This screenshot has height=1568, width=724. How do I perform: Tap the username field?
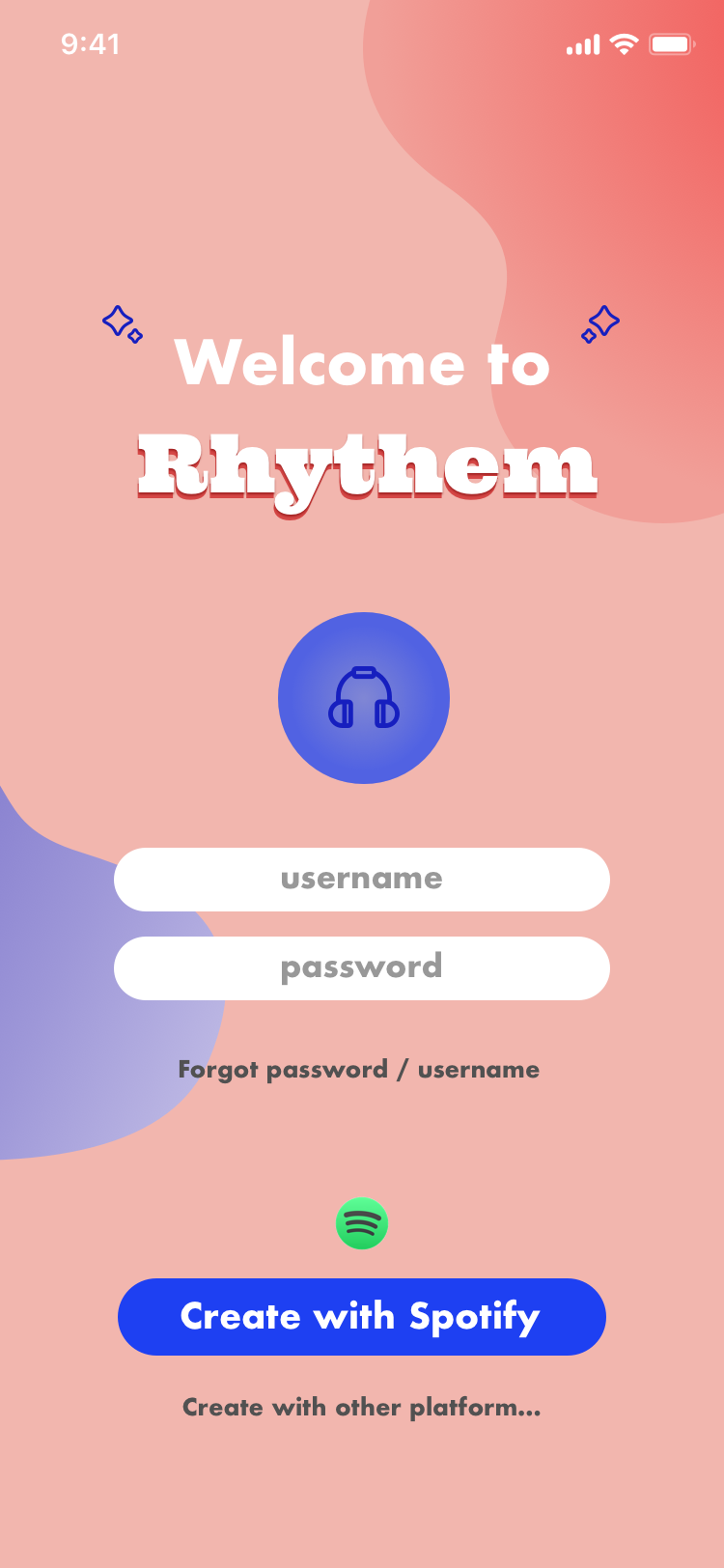click(x=362, y=879)
